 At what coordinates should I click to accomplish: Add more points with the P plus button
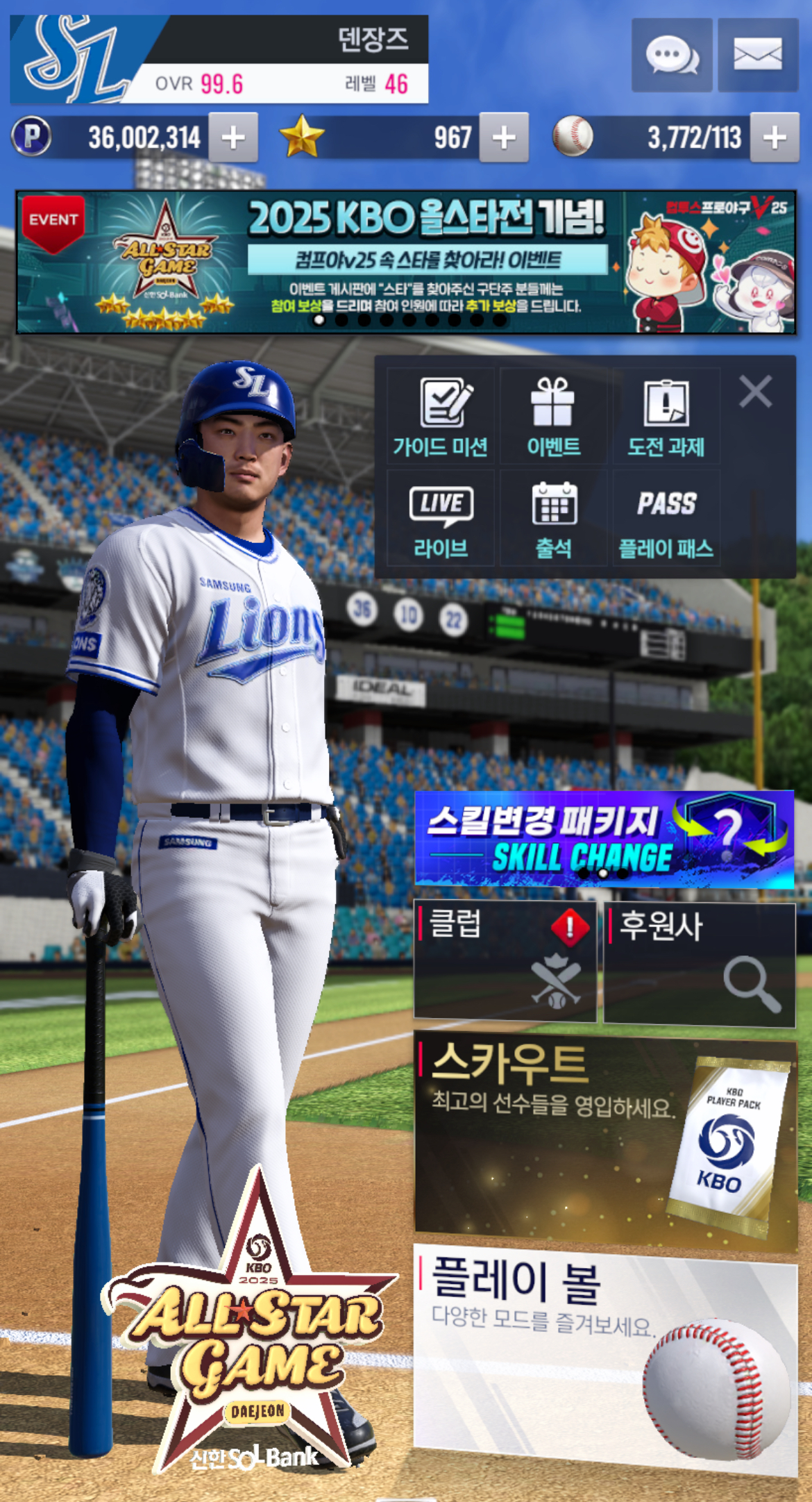pos(233,137)
